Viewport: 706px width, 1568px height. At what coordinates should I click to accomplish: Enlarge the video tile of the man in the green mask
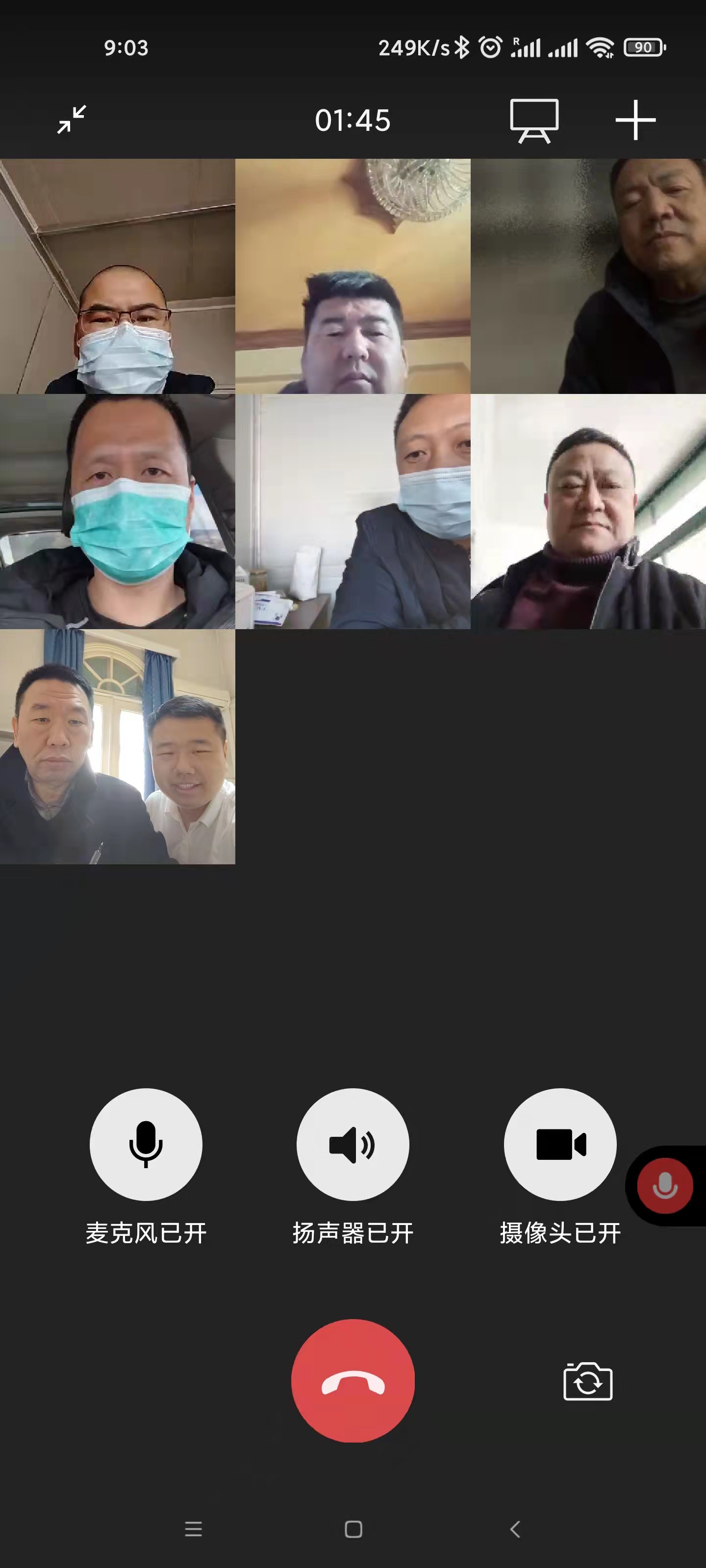point(117,511)
